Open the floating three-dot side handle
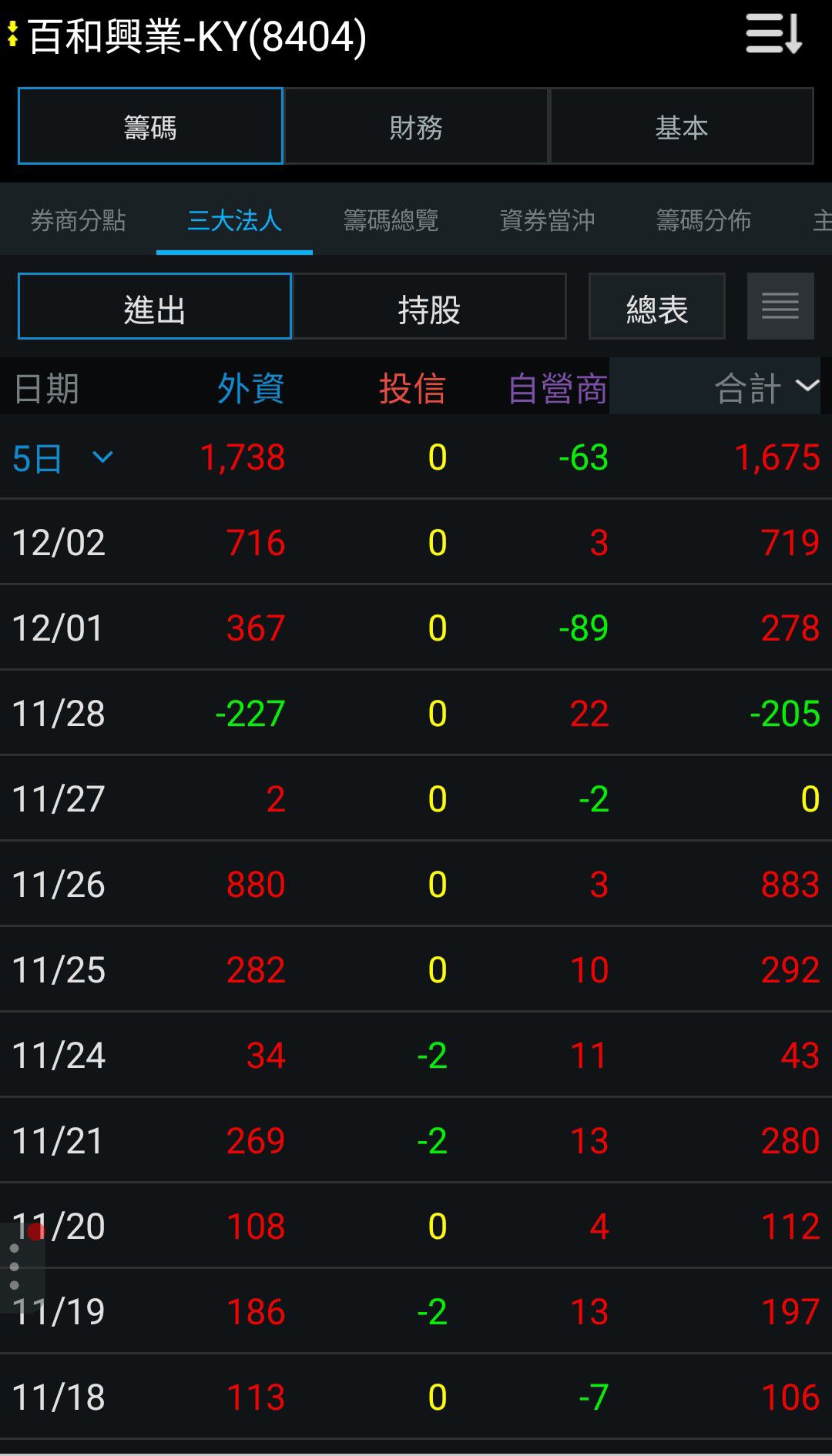Image resolution: width=832 pixels, height=1456 pixels. 15,1267
